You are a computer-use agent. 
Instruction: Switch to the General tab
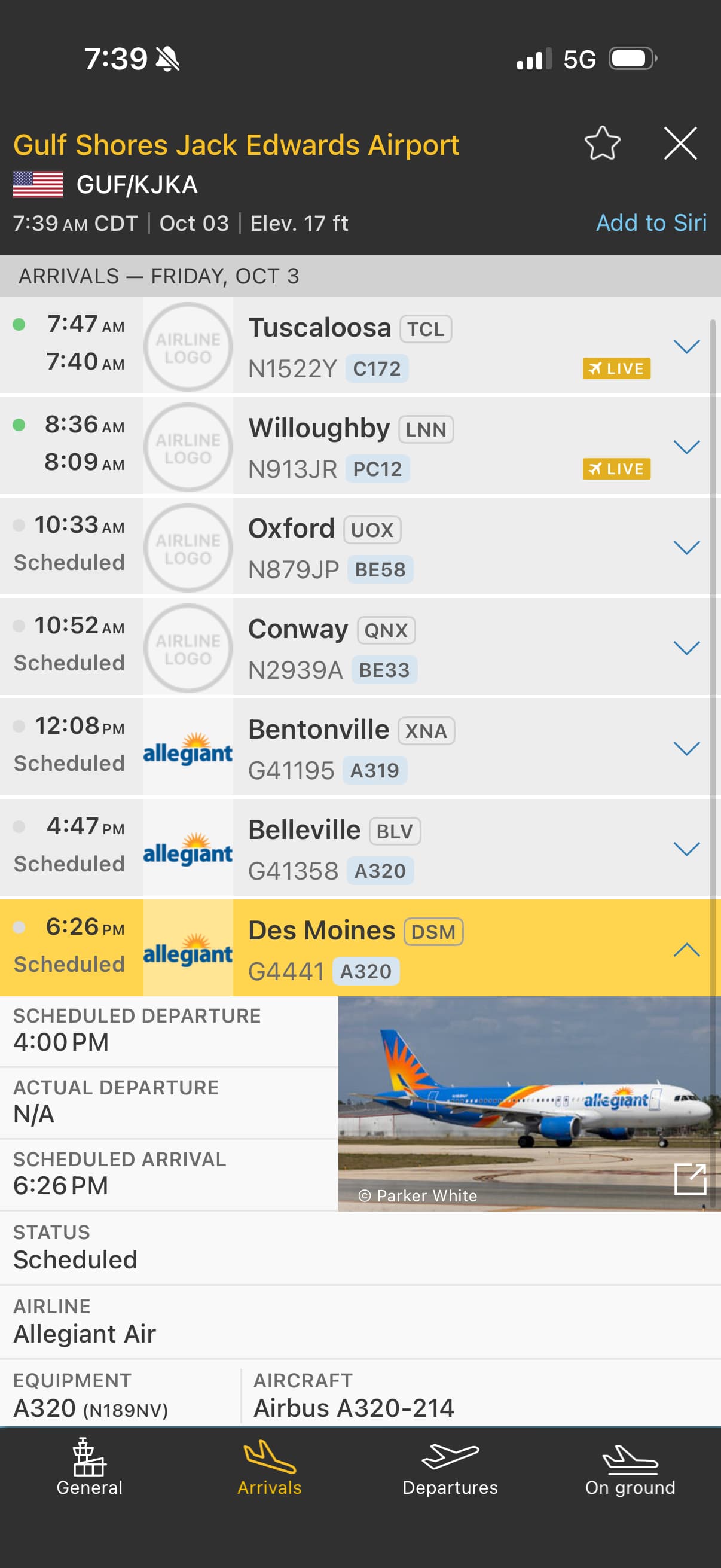(90, 1468)
